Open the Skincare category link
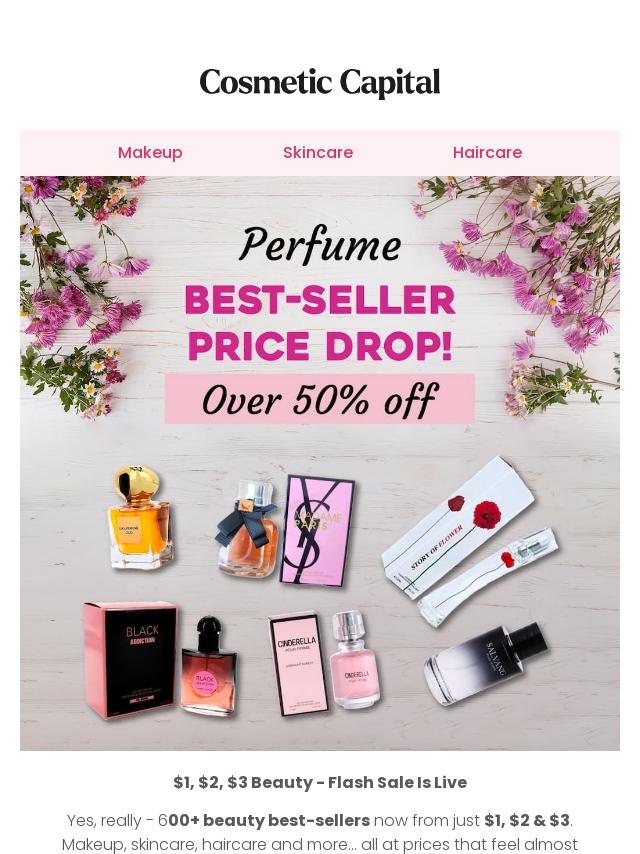Screen dimensions: 640x854 click(x=318, y=153)
